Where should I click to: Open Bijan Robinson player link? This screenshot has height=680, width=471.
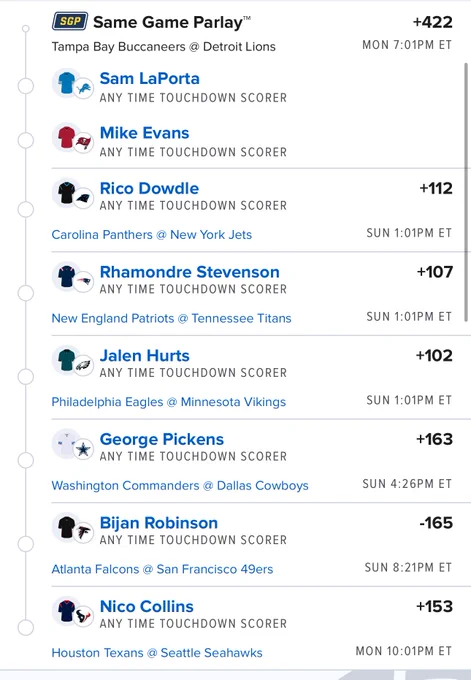click(159, 523)
